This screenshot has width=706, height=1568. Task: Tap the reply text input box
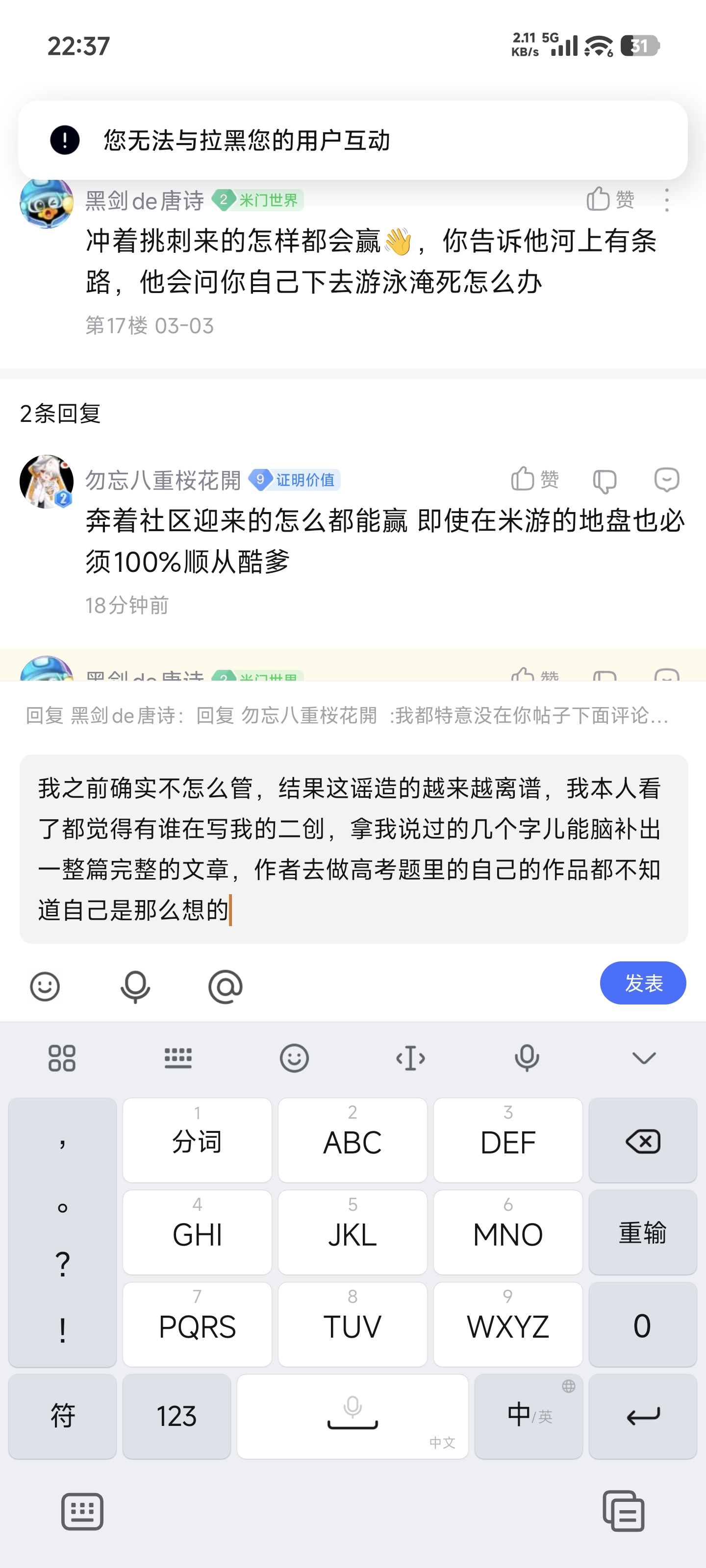[x=353, y=849]
